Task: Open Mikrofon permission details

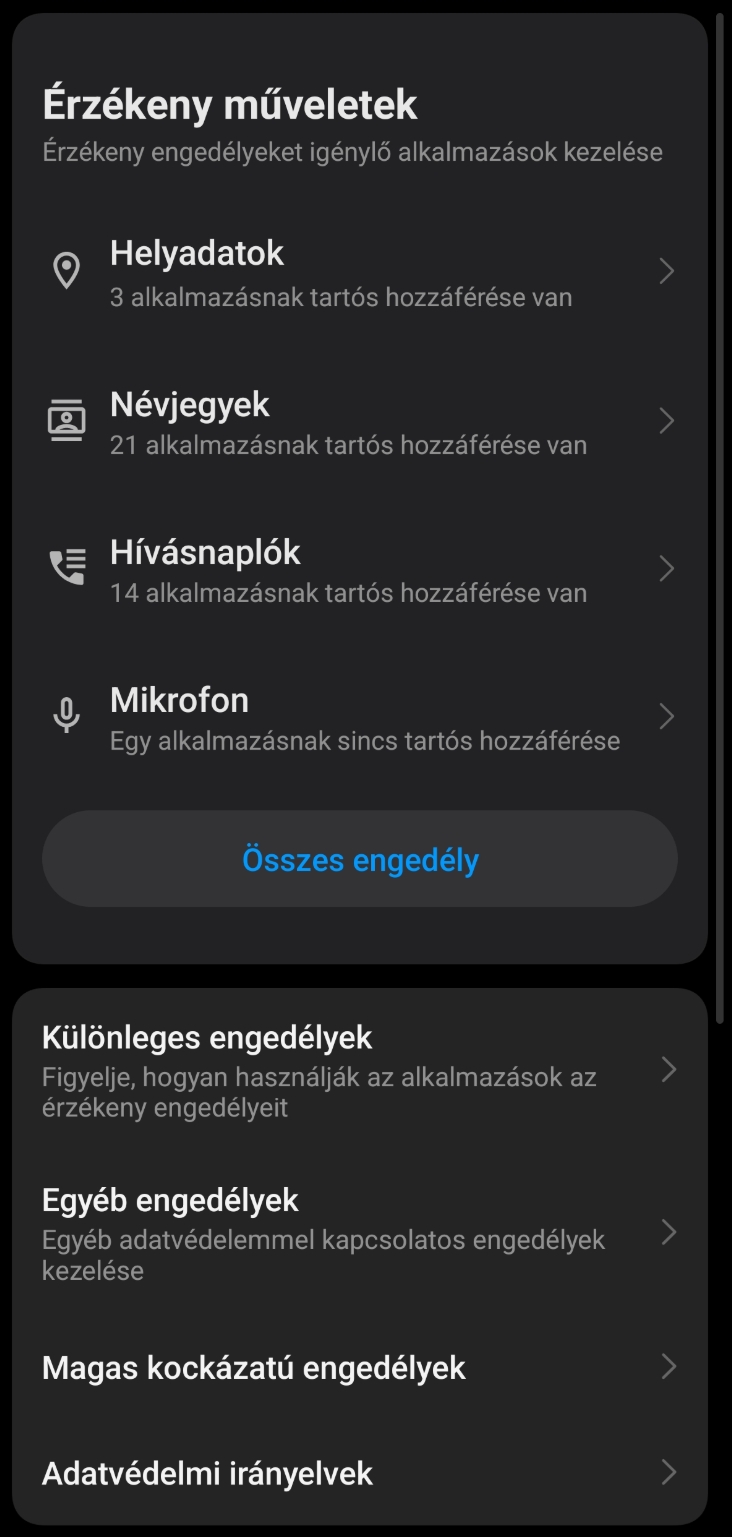Action: coord(360,717)
